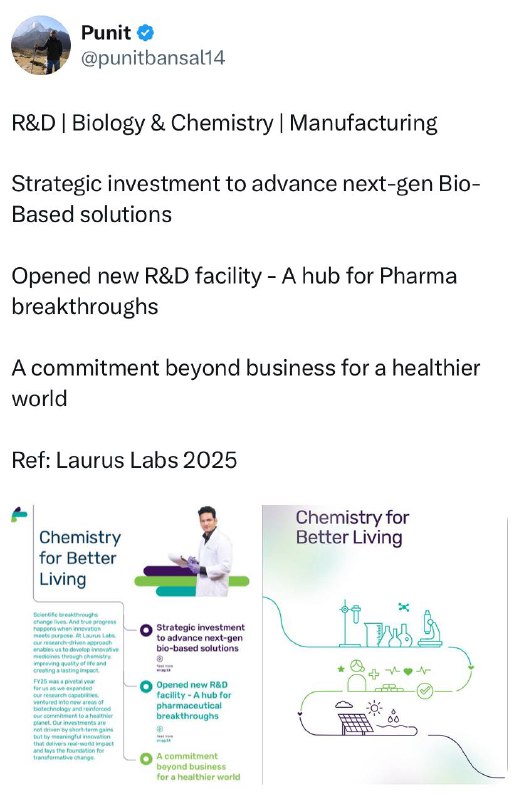
Task: Open the @punitbansal14 handle
Action: [x=153, y=58]
